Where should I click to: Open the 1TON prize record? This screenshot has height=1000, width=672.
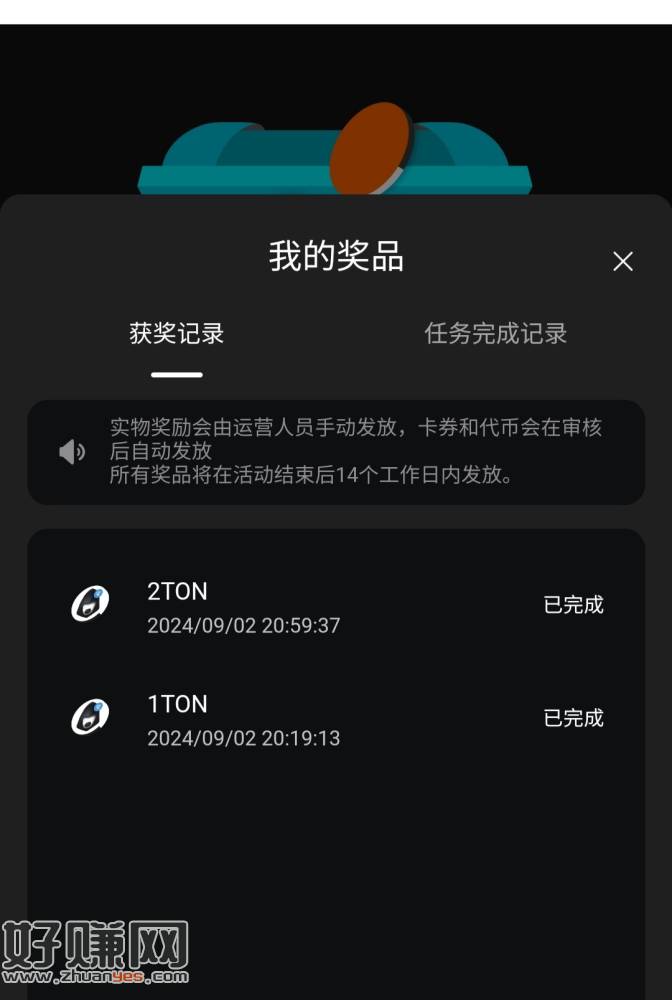tap(335, 720)
